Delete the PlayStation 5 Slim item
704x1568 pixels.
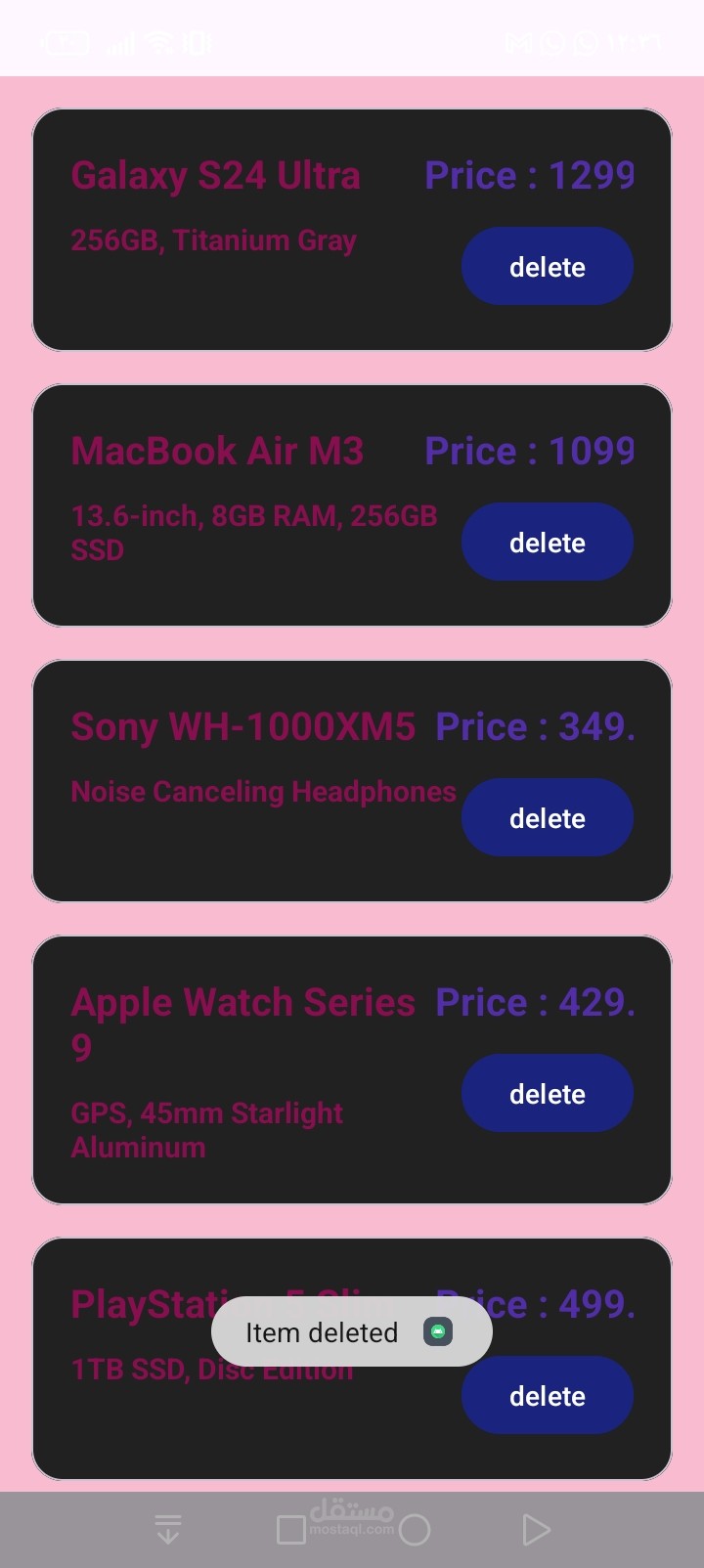547,1395
